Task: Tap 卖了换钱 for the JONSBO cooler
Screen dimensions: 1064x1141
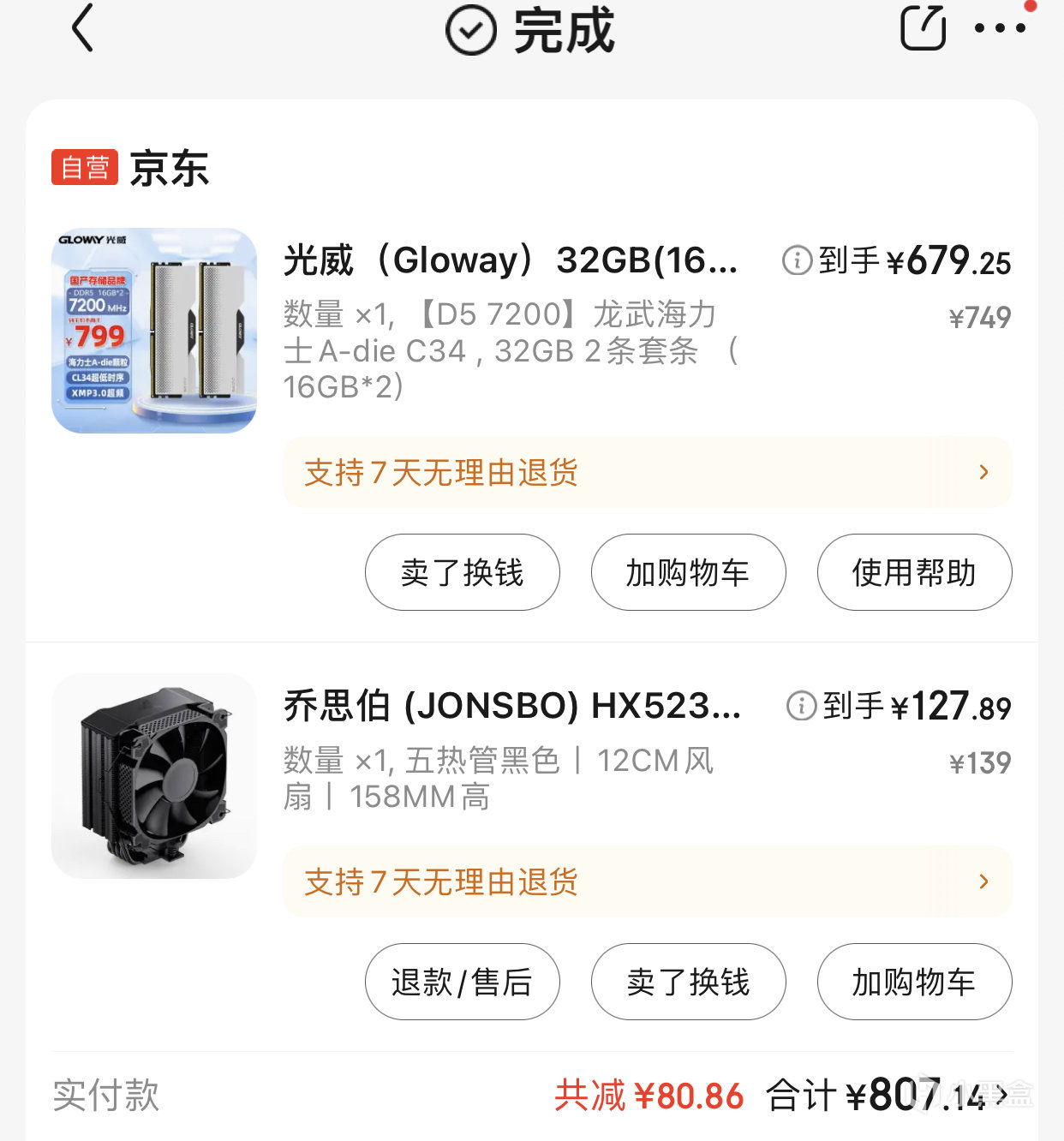Action: [688, 982]
